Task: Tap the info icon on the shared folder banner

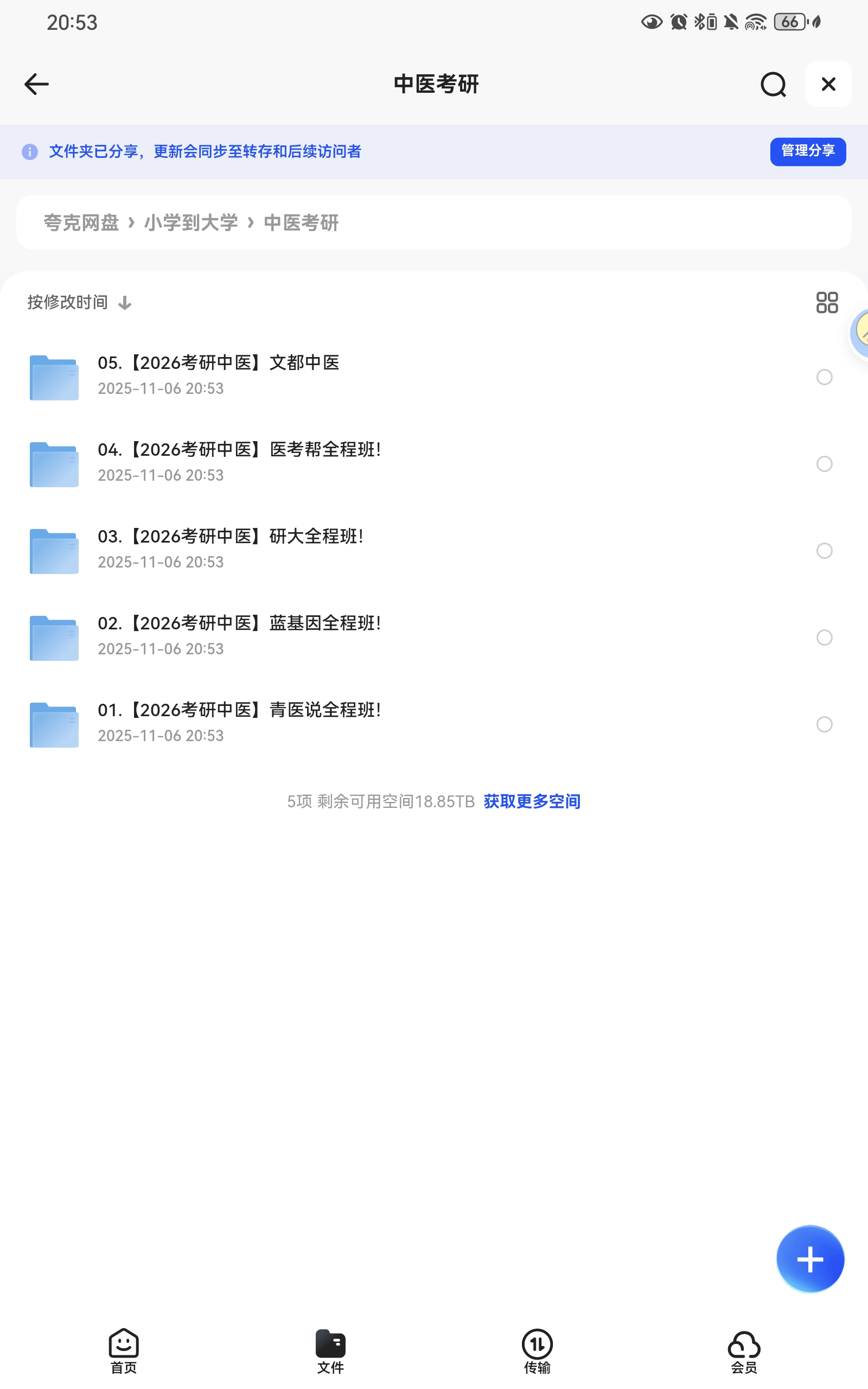Action: pos(30,151)
